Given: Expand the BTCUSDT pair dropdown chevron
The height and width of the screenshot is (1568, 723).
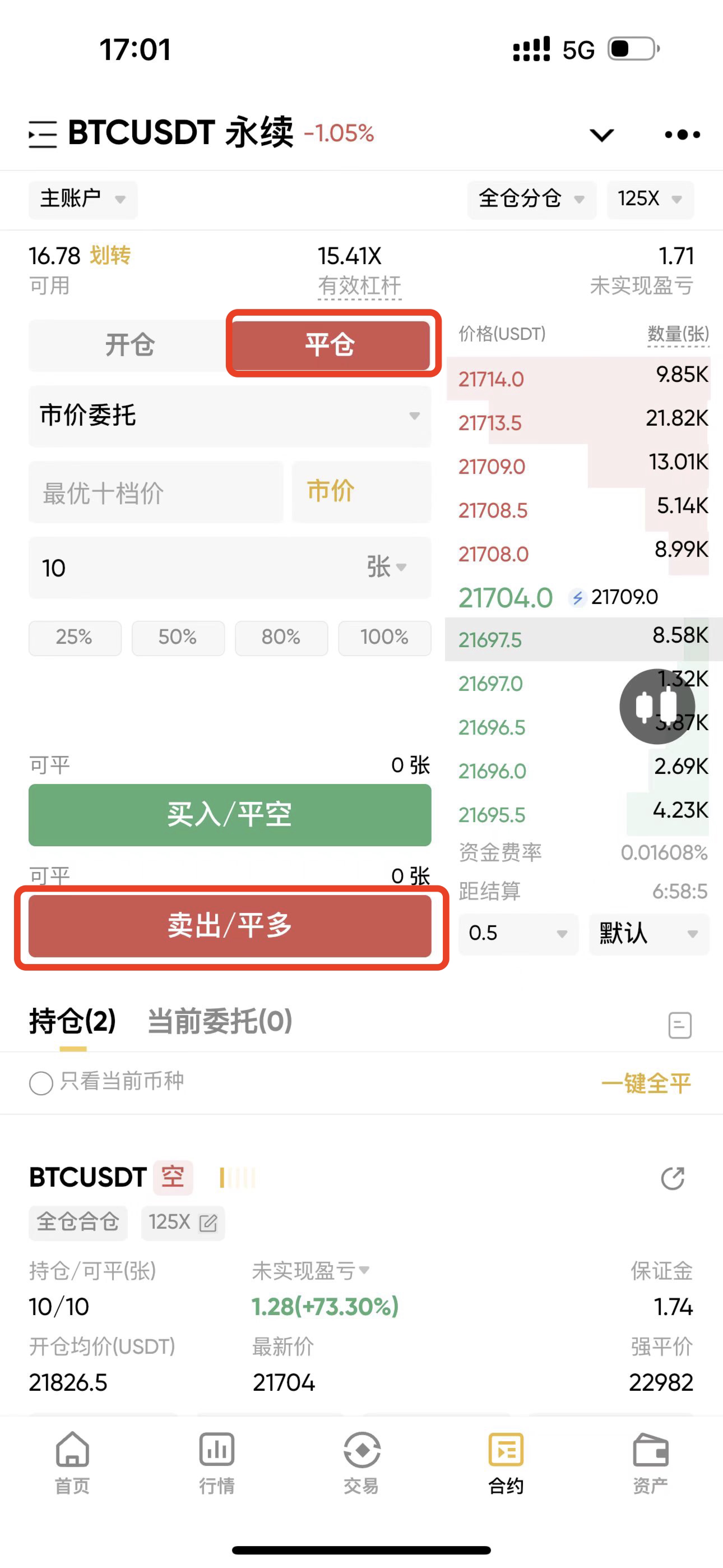Looking at the screenshot, I should coord(601,135).
